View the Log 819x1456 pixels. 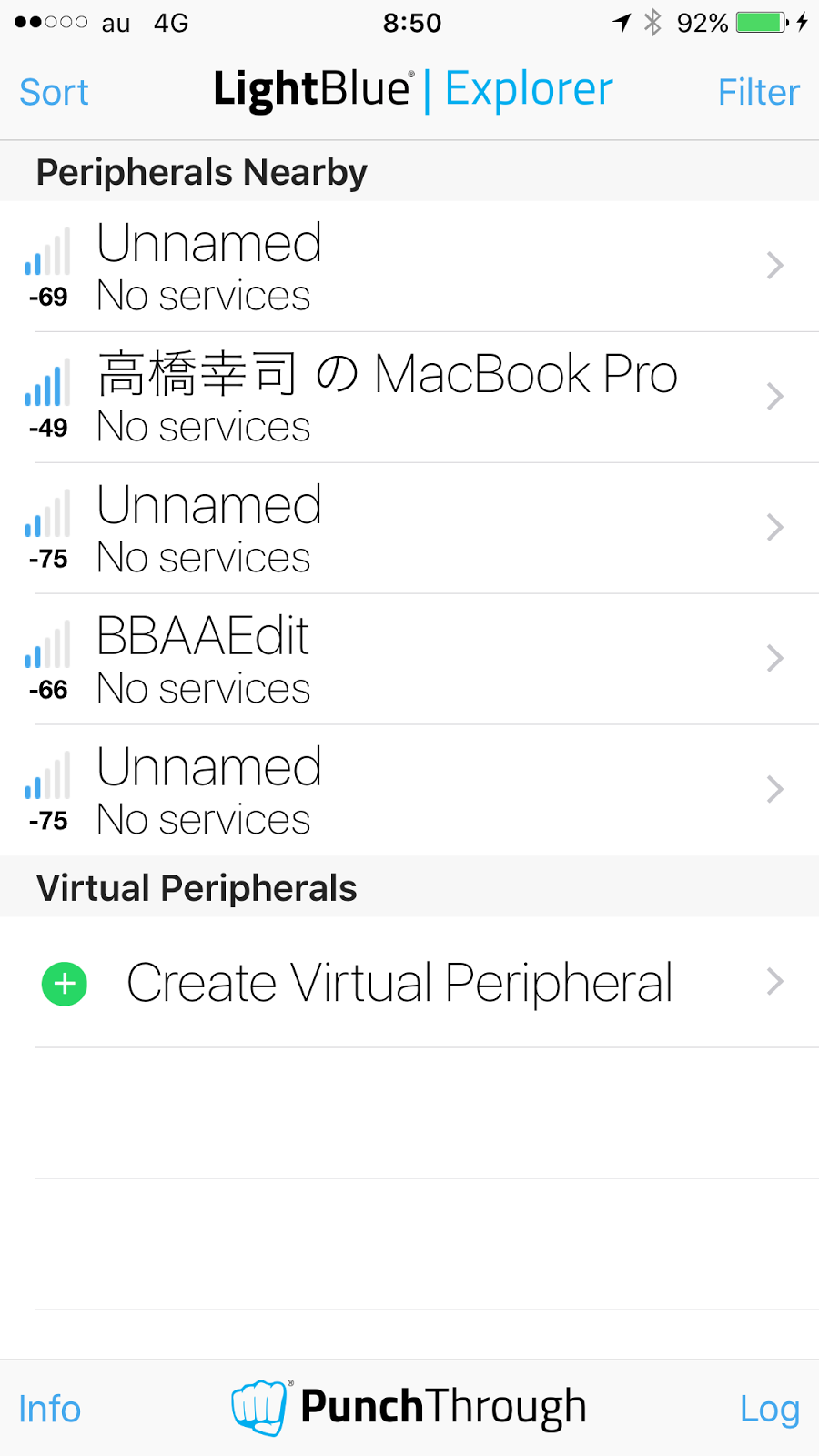[769, 1409]
